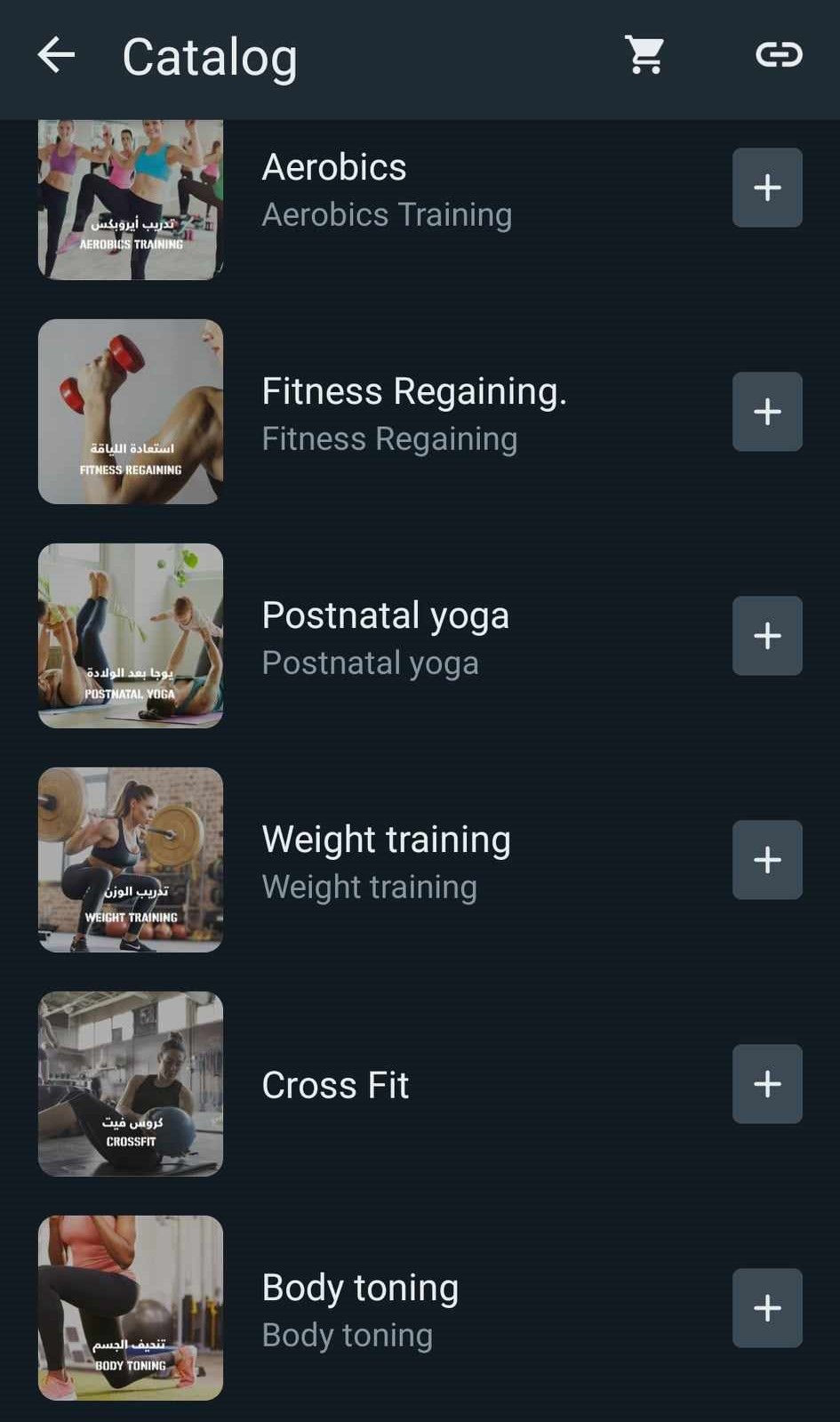The height and width of the screenshot is (1422, 840).
Task: Open the shopping cart
Action: (x=644, y=55)
